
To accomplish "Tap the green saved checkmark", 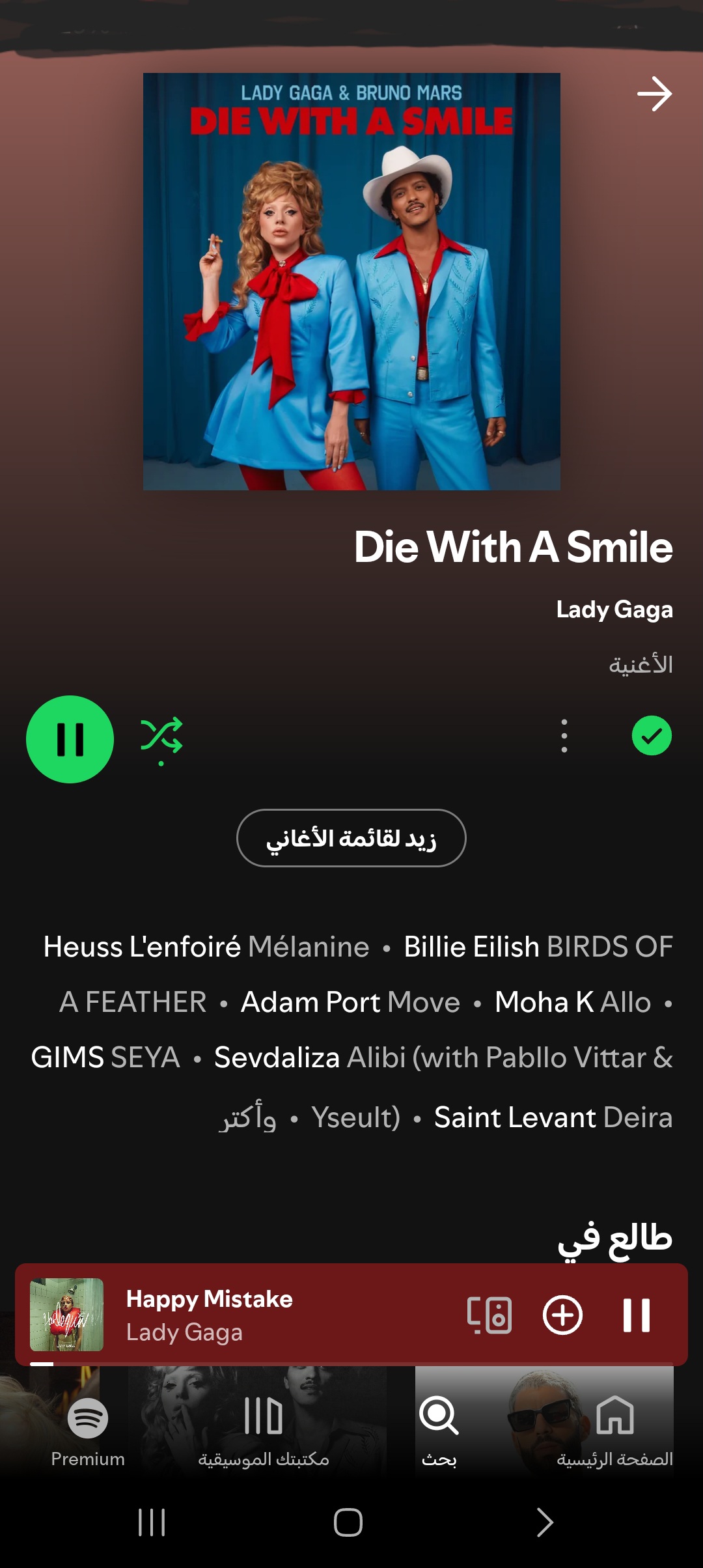I will point(652,736).
